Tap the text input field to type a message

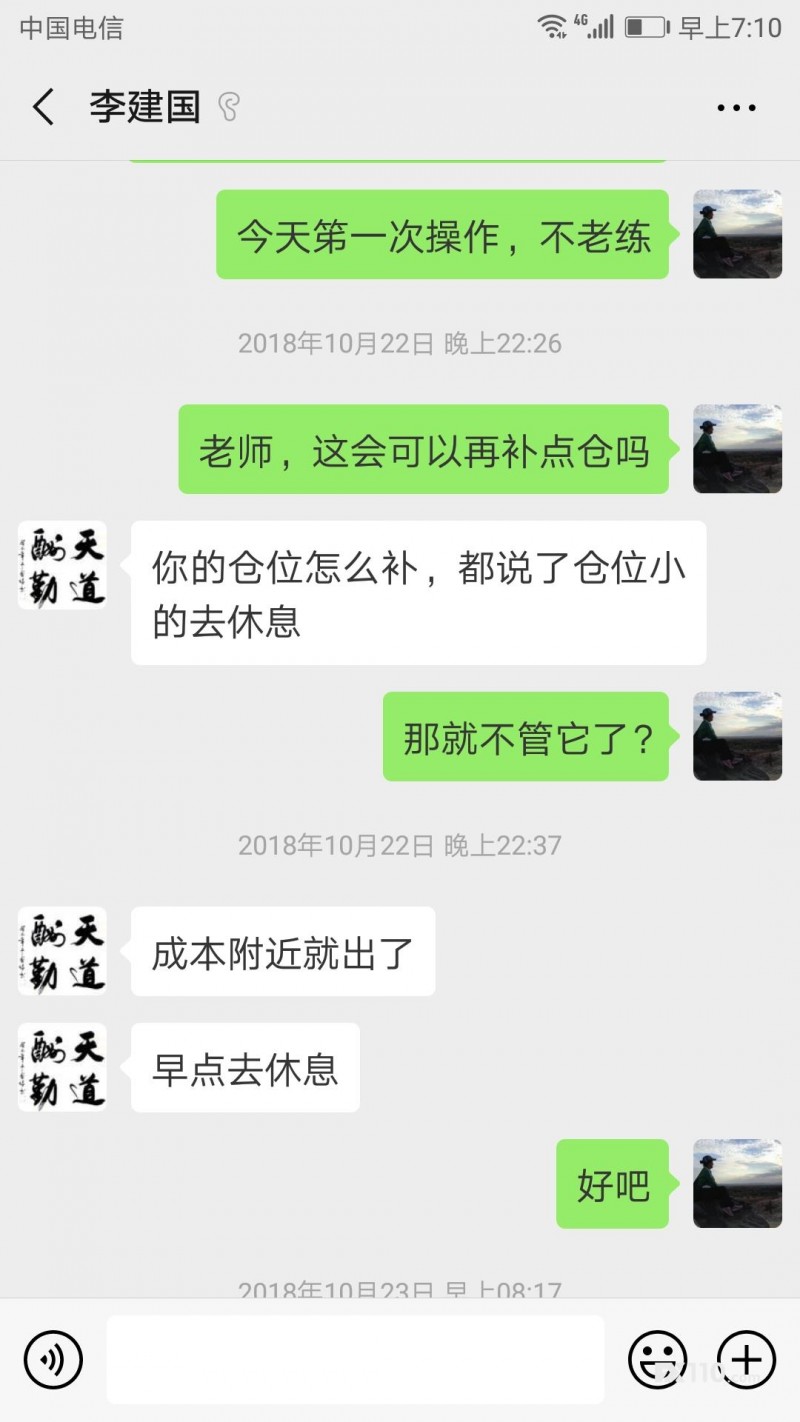[355, 1359]
